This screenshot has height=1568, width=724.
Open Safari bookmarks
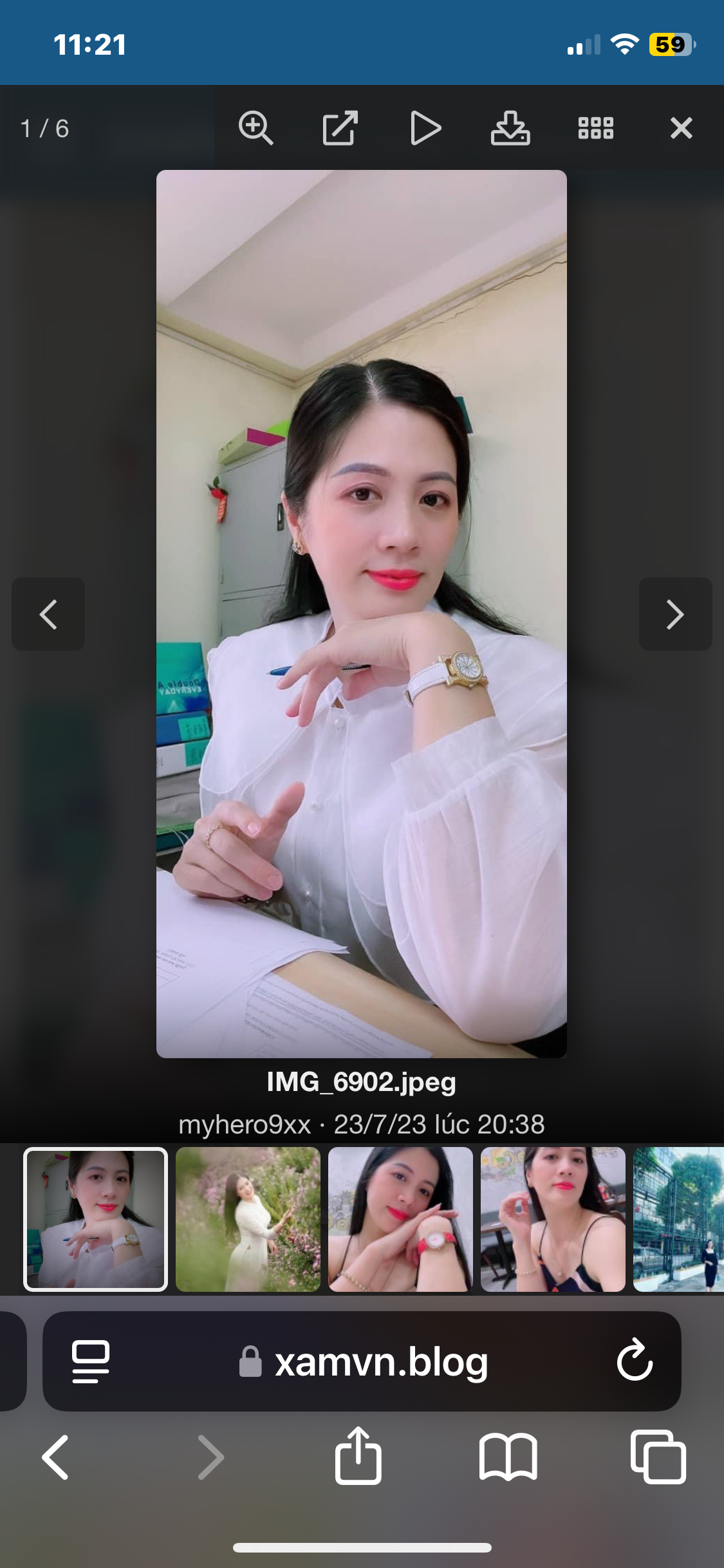(x=508, y=1457)
